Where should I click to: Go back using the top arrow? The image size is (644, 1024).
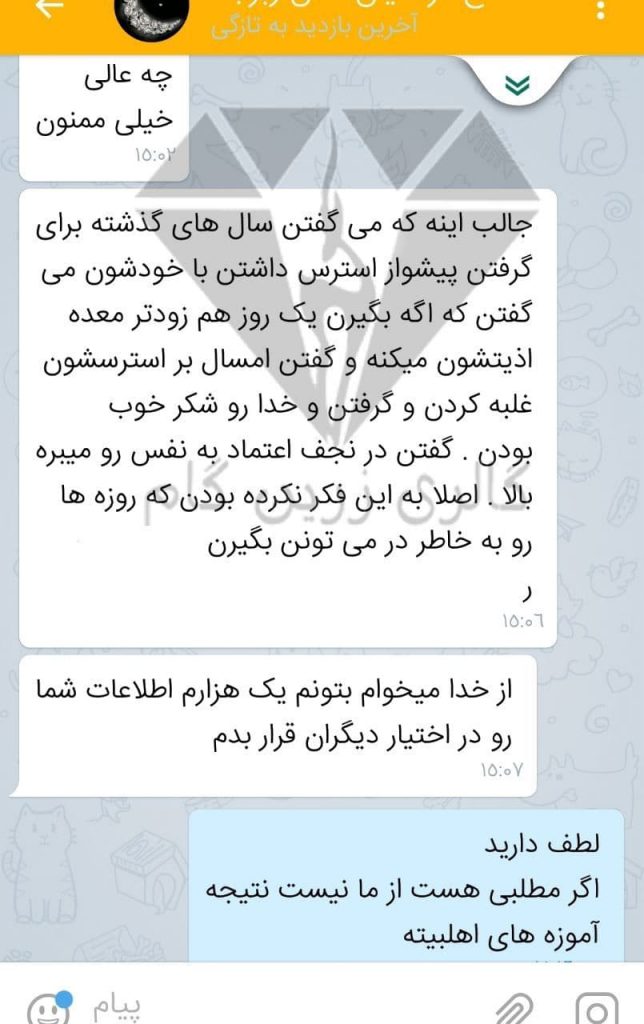pos(48,6)
